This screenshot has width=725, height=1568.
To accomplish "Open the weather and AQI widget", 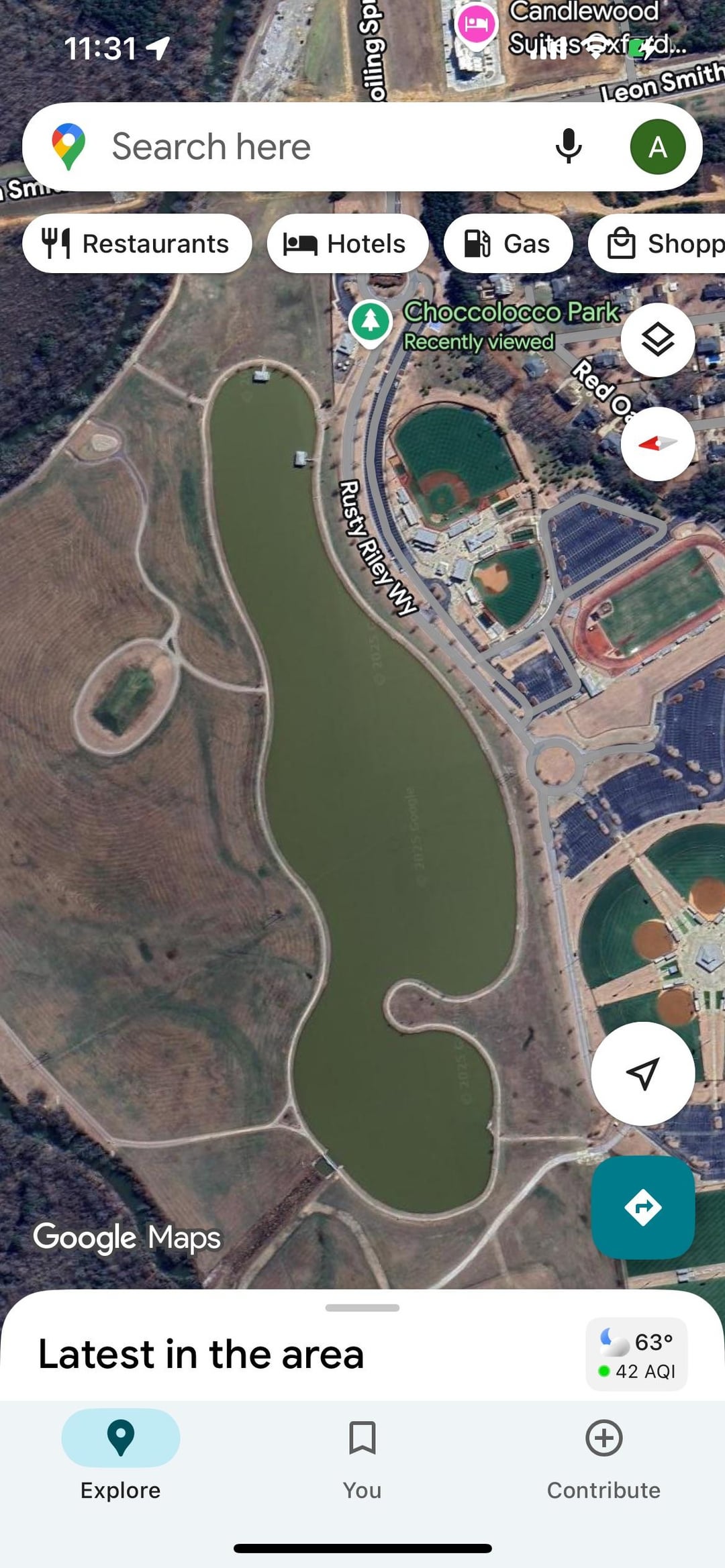I will pos(636,1354).
